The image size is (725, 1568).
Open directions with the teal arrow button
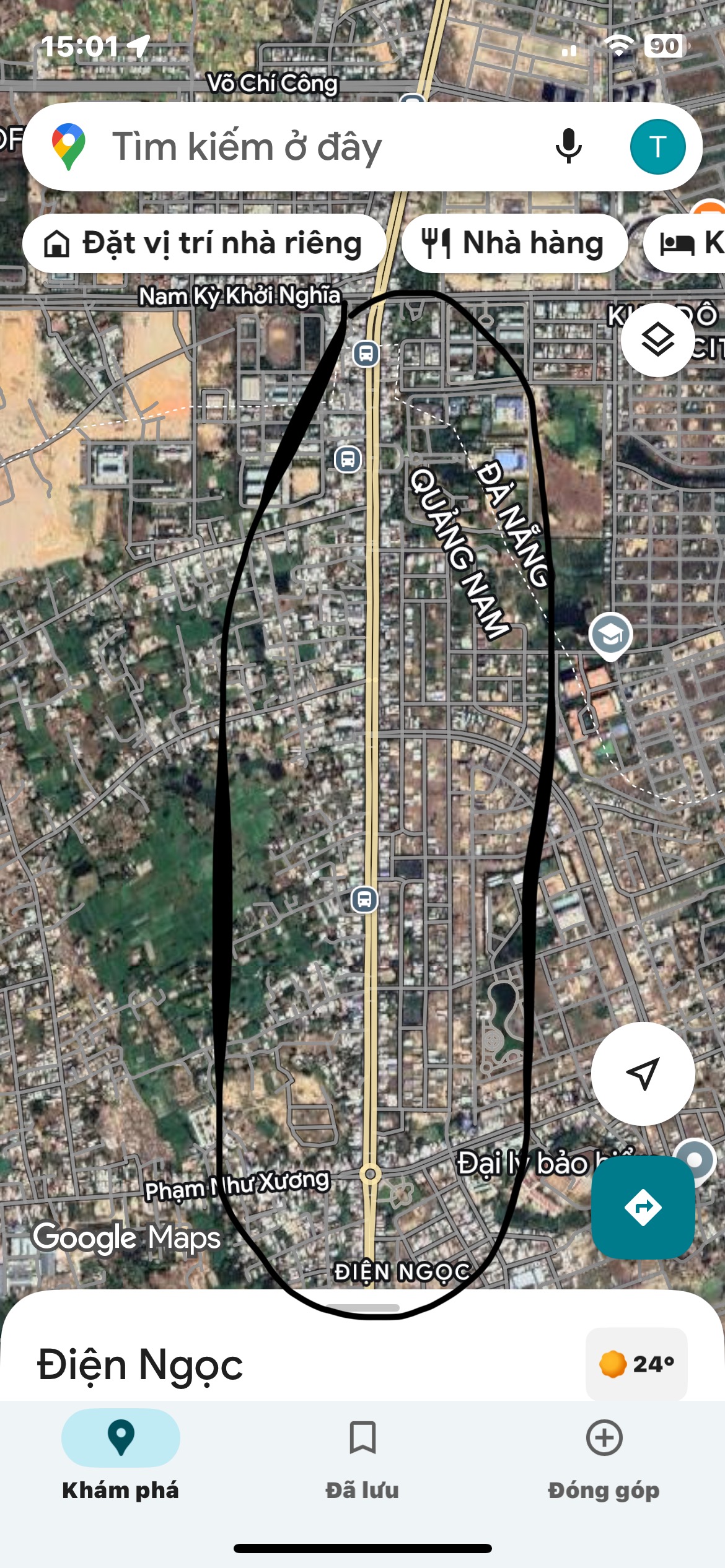pyautogui.click(x=643, y=1207)
